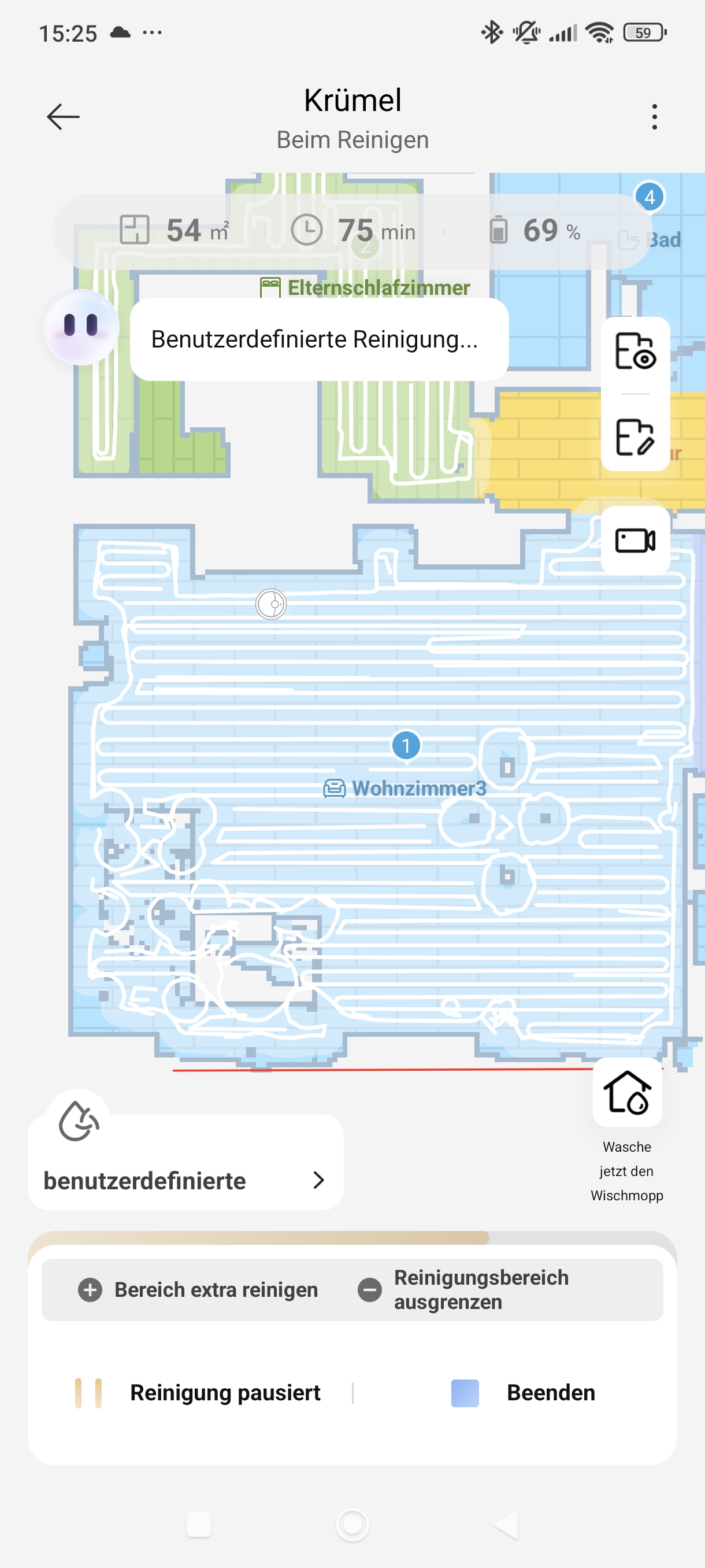Tap the system home button
Image resolution: width=705 pixels, height=1568 pixels.
352,1525
